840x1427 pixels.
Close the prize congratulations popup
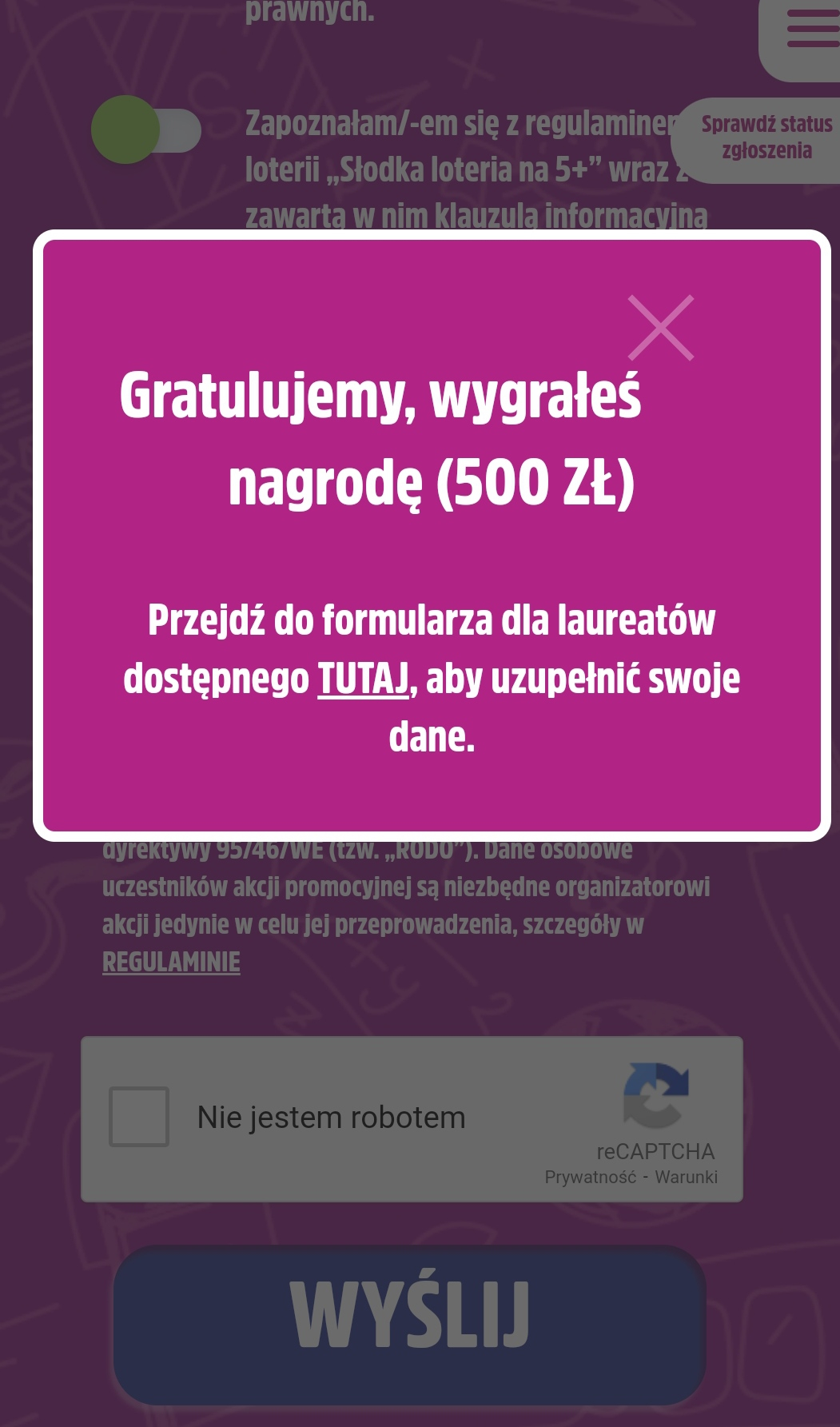[x=660, y=328]
